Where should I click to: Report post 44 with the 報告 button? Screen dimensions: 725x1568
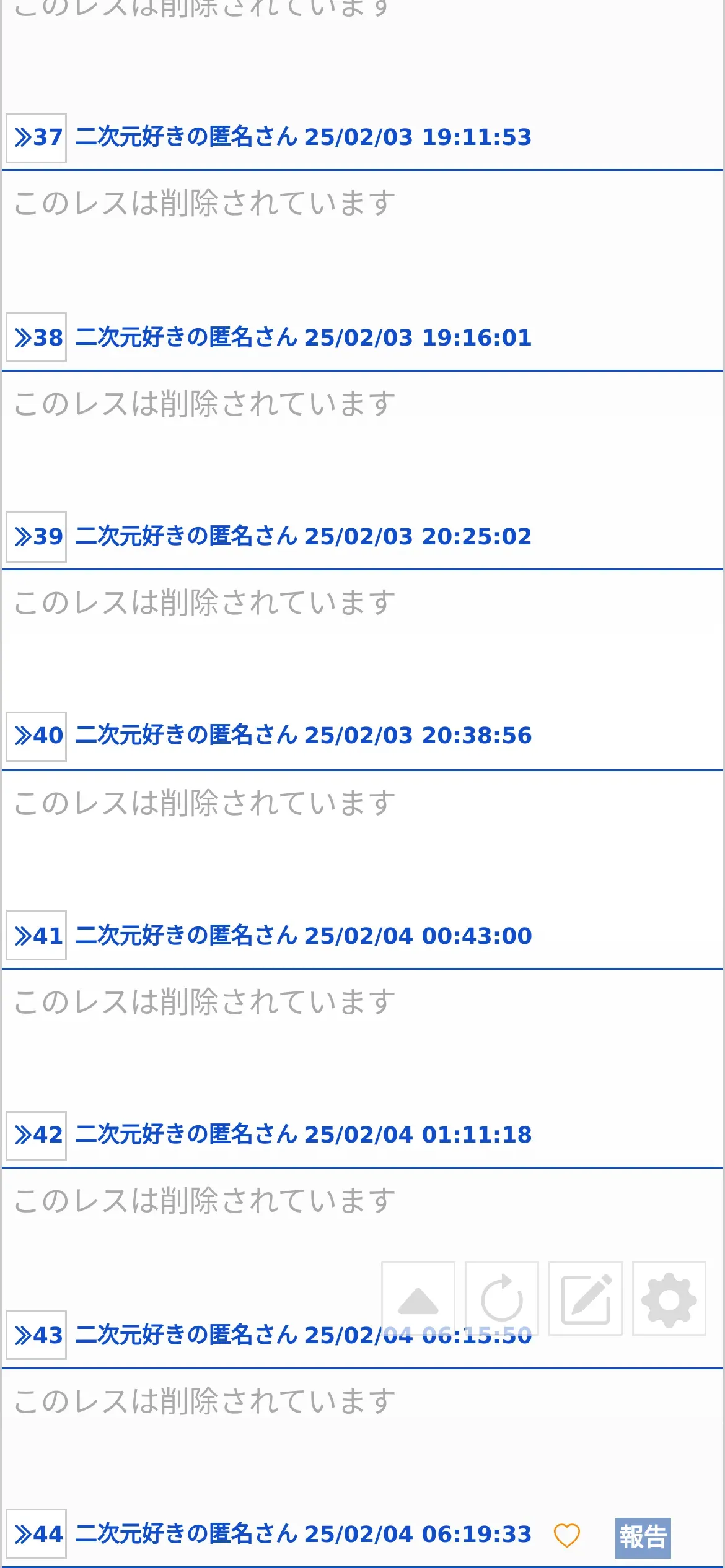(643, 1538)
